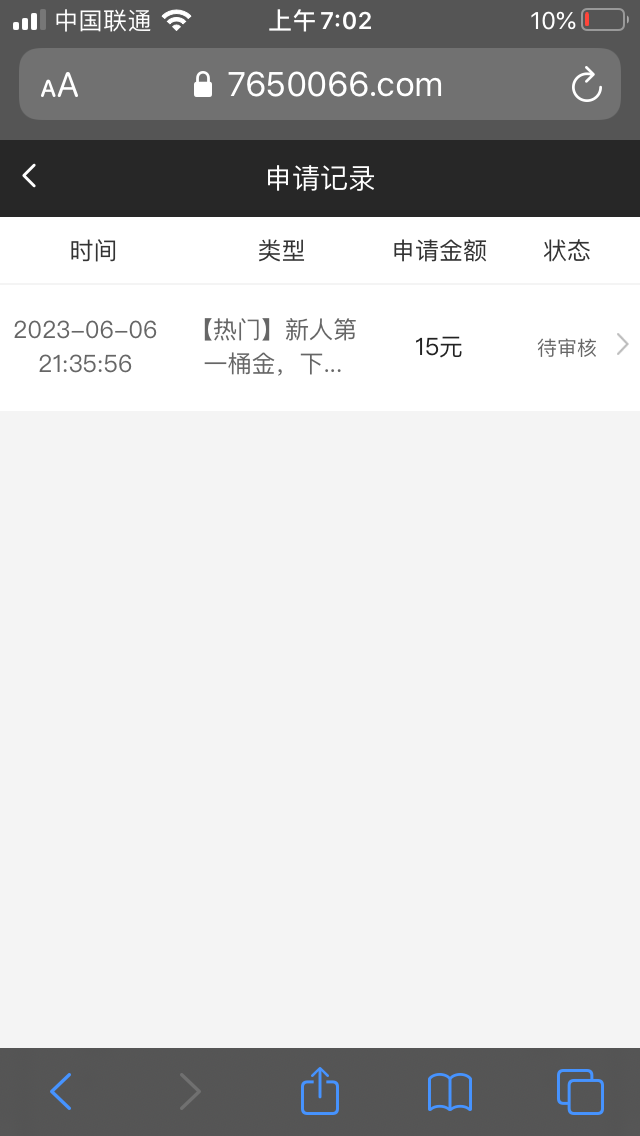Reload the current web page
The height and width of the screenshot is (1136, 640).
coord(586,85)
